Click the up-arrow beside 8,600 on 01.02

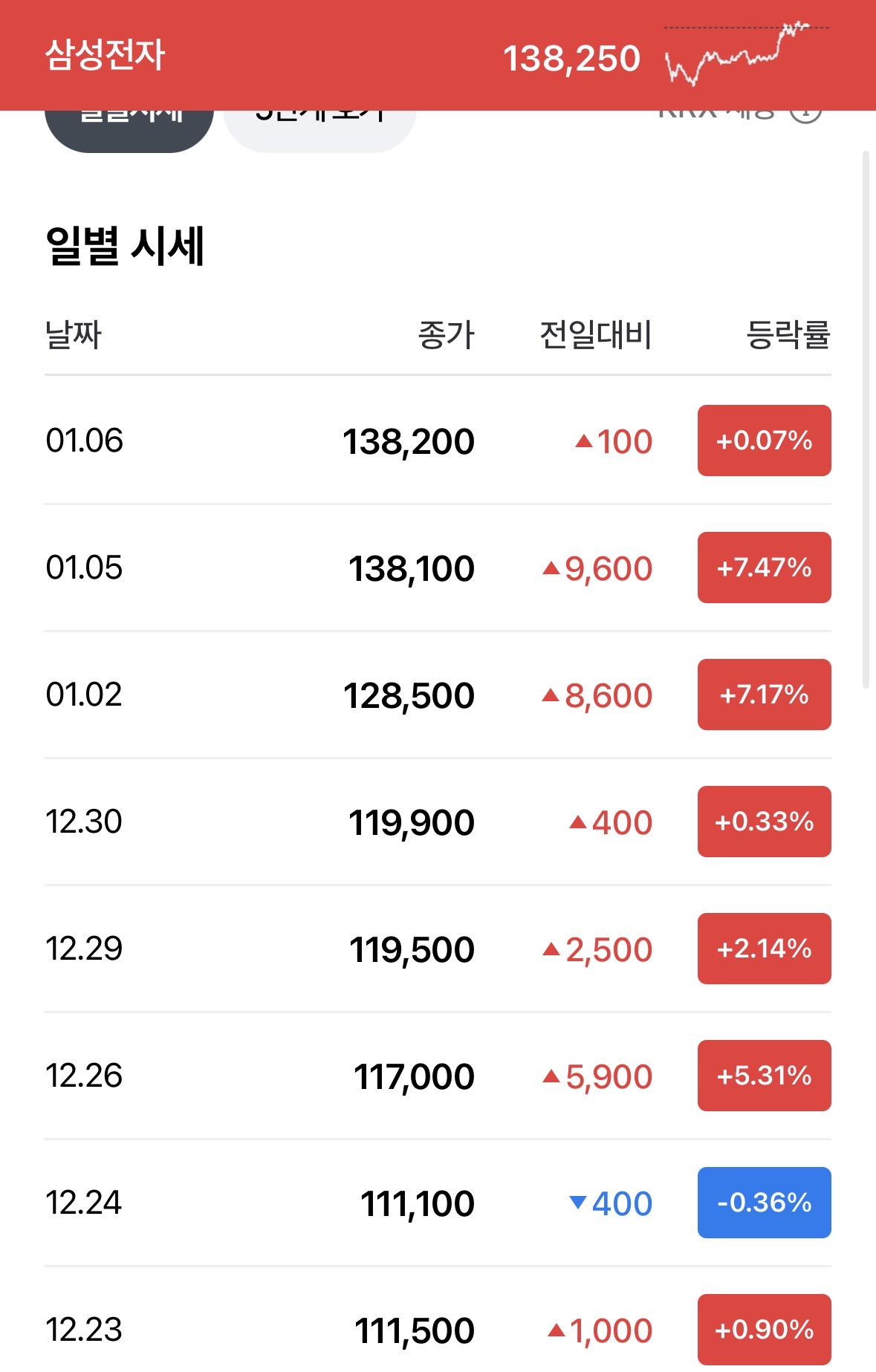point(550,695)
